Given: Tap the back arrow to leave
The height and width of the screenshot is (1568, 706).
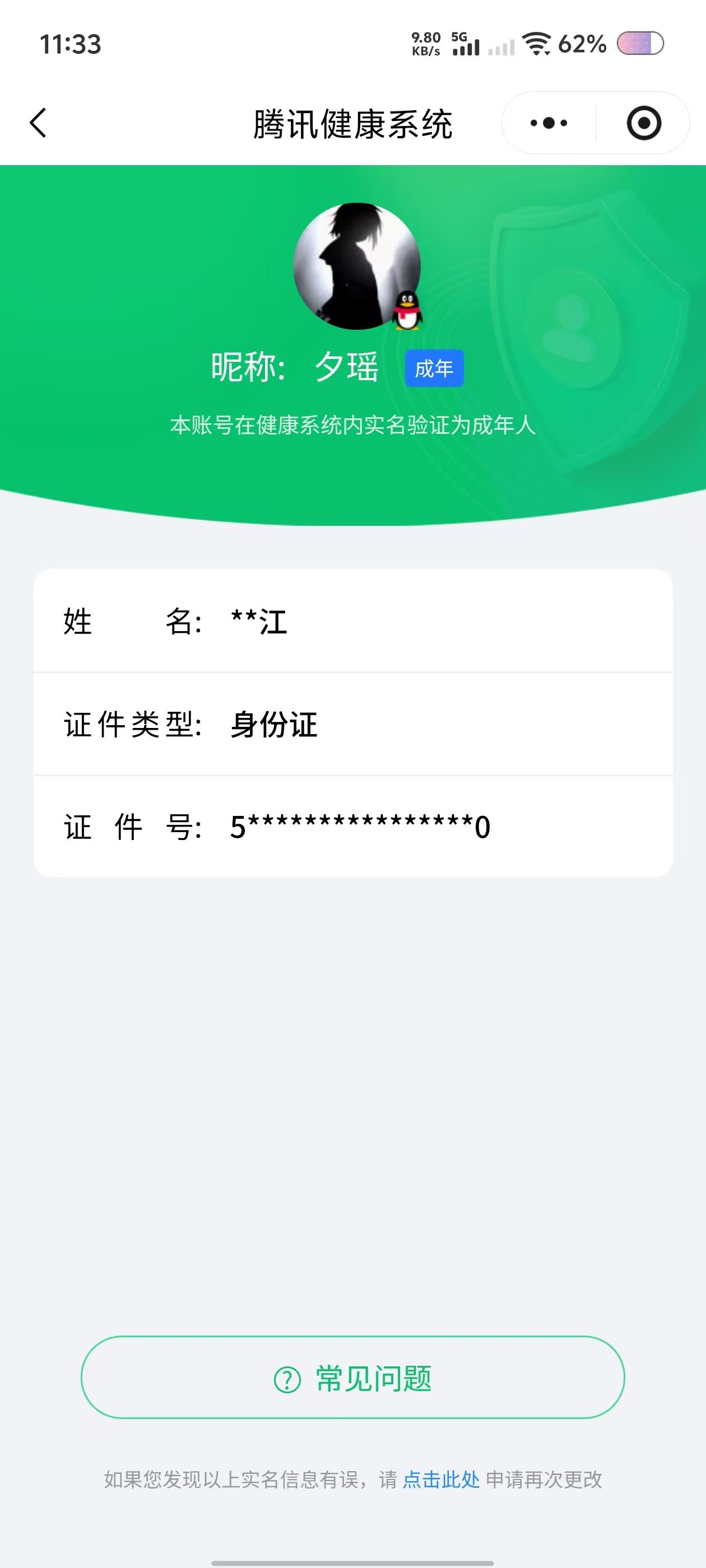Looking at the screenshot, I should click(x=38, y=122).
